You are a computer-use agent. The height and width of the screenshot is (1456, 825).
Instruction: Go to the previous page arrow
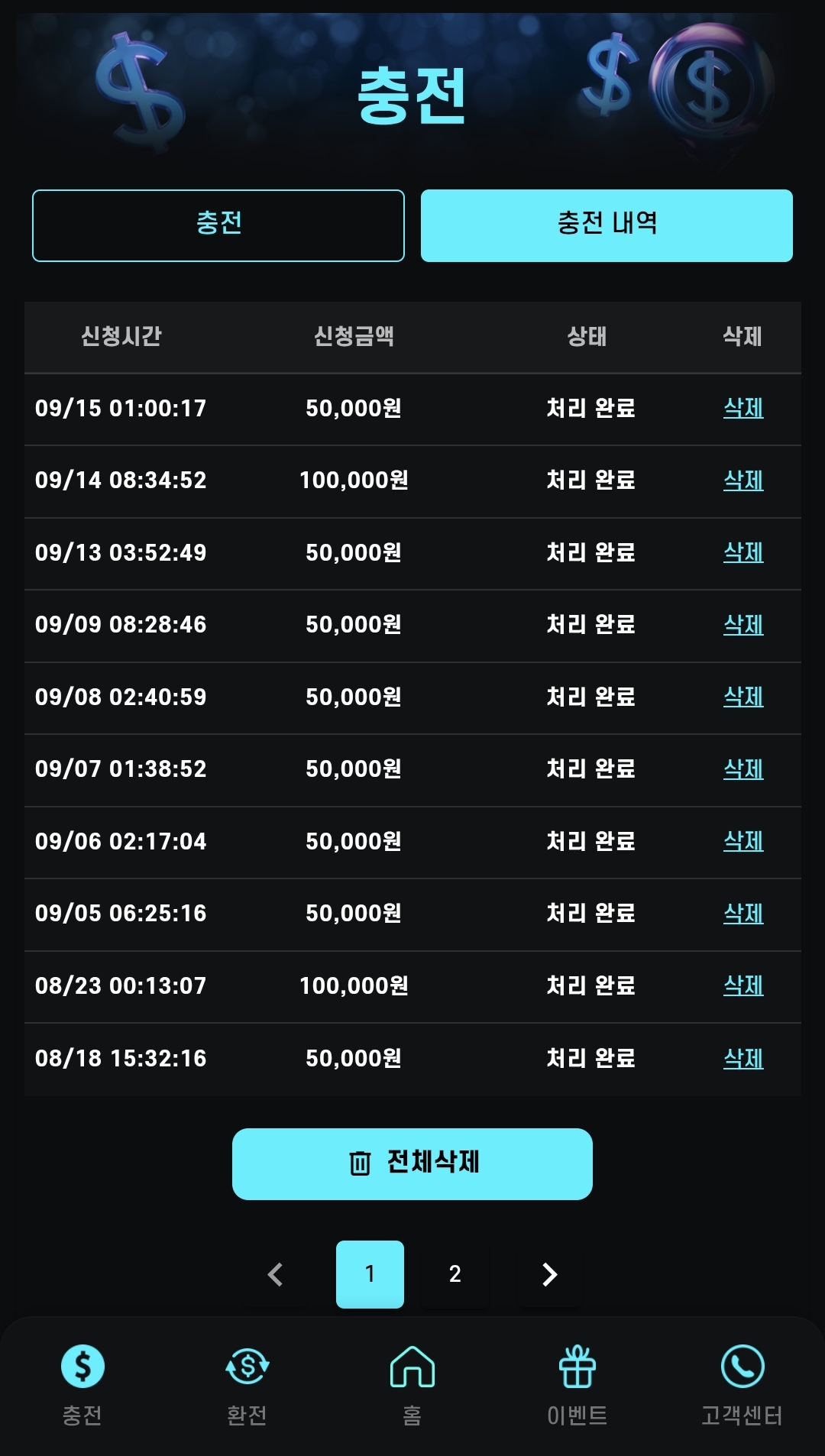click(x=276, y=1274)
